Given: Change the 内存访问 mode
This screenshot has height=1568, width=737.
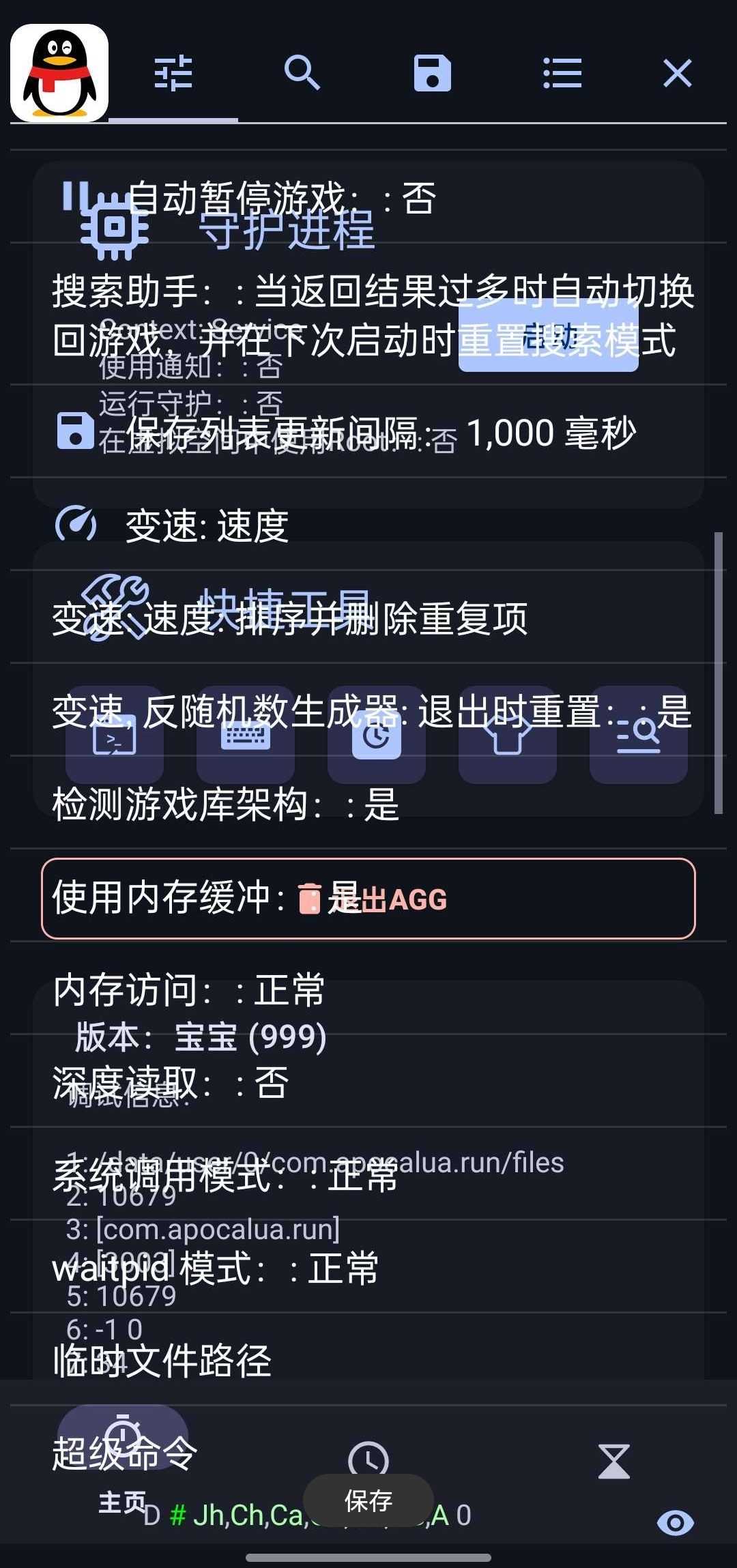Looking at the screenshot, I should [x=369, y=989].
